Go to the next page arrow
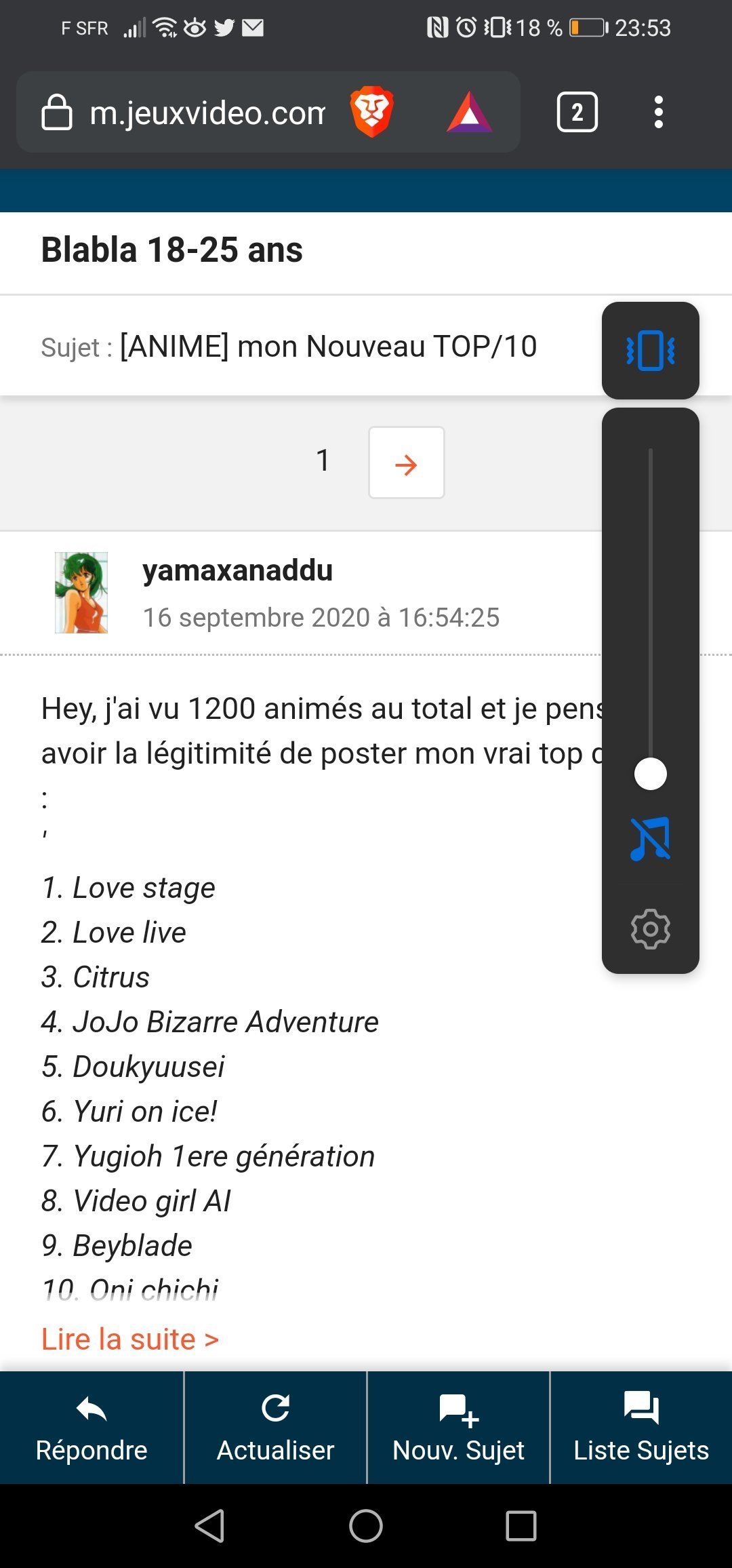Image resolution: width=732 pixels, height=1568 pixels. click(x=406, y=463)
